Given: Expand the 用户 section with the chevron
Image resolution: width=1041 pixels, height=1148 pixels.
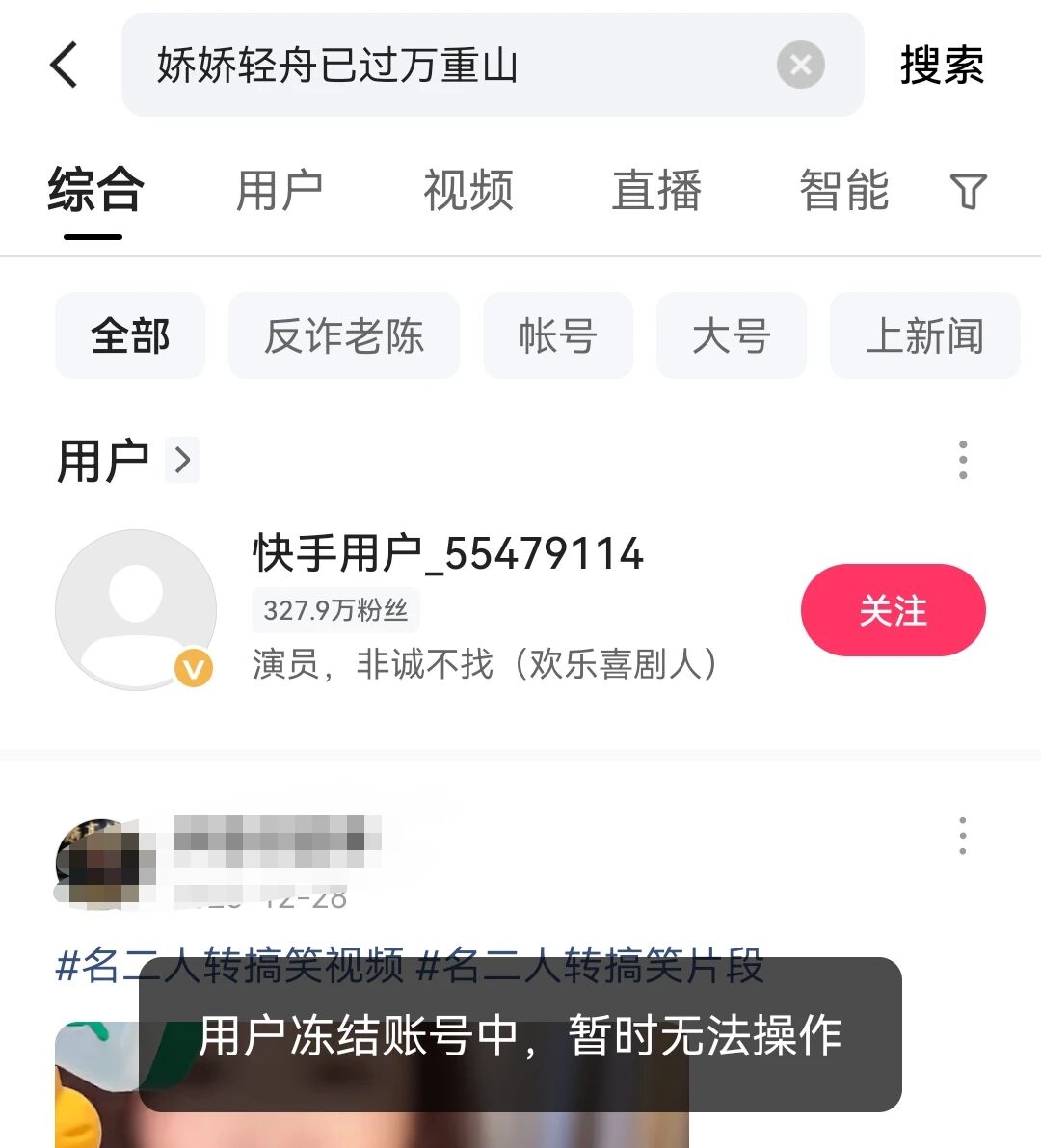Looking at the screenshot, I should 182,461.
